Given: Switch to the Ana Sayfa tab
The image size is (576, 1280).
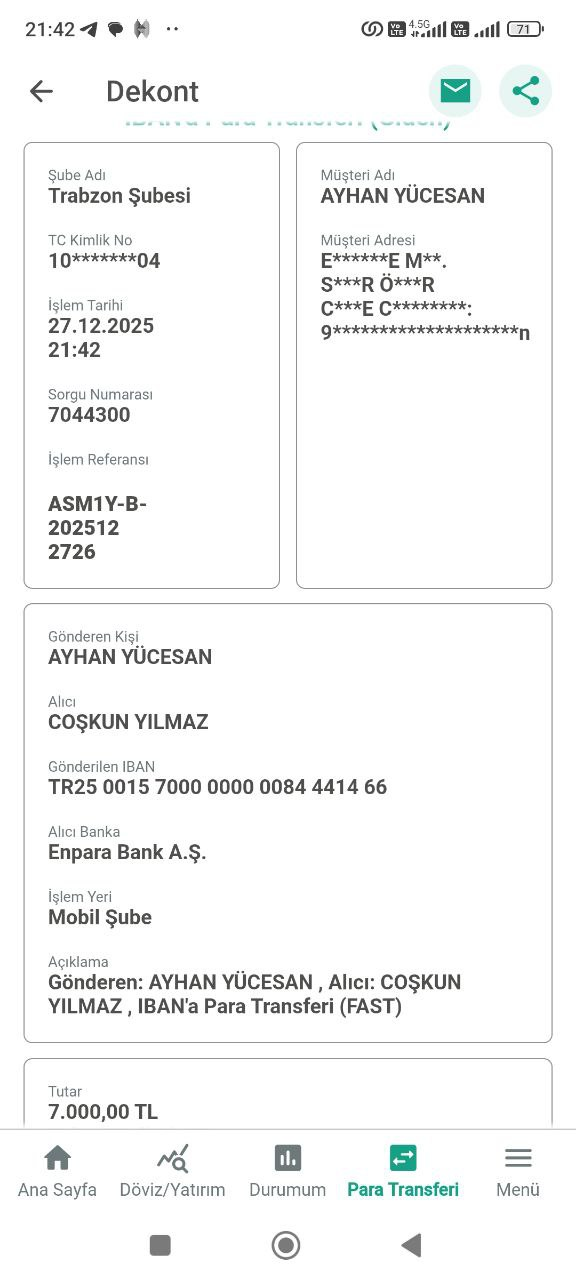Looking at the screenshot, I should click(58, 1171).
